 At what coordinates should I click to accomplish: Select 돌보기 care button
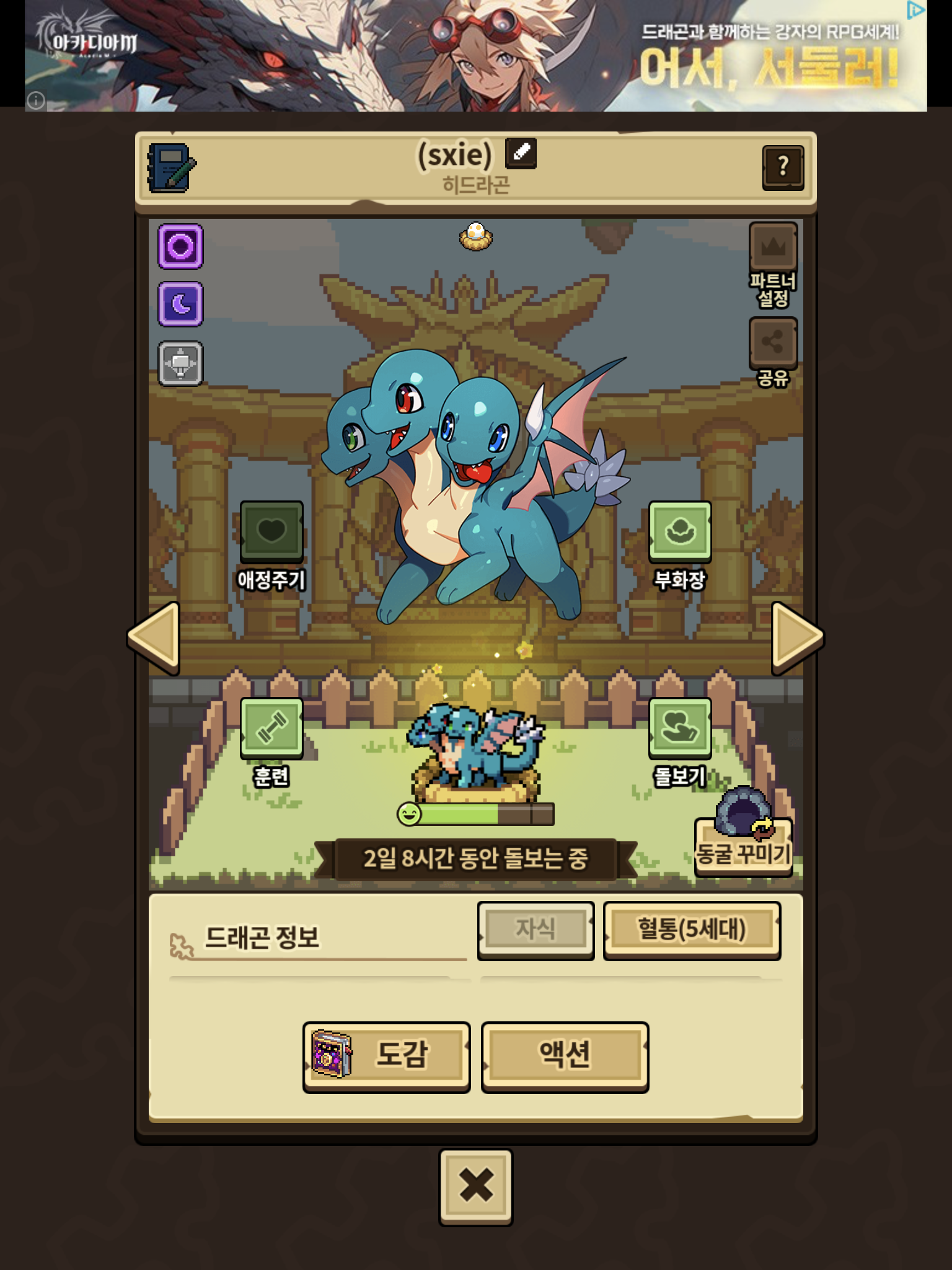point(680,742)
